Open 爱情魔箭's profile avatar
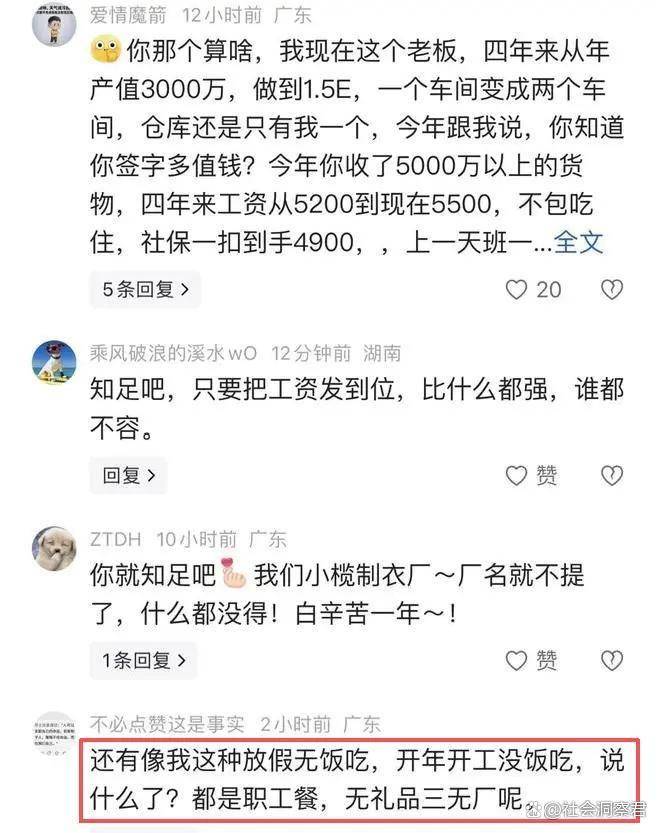660x833 pixels. point(54,24)
